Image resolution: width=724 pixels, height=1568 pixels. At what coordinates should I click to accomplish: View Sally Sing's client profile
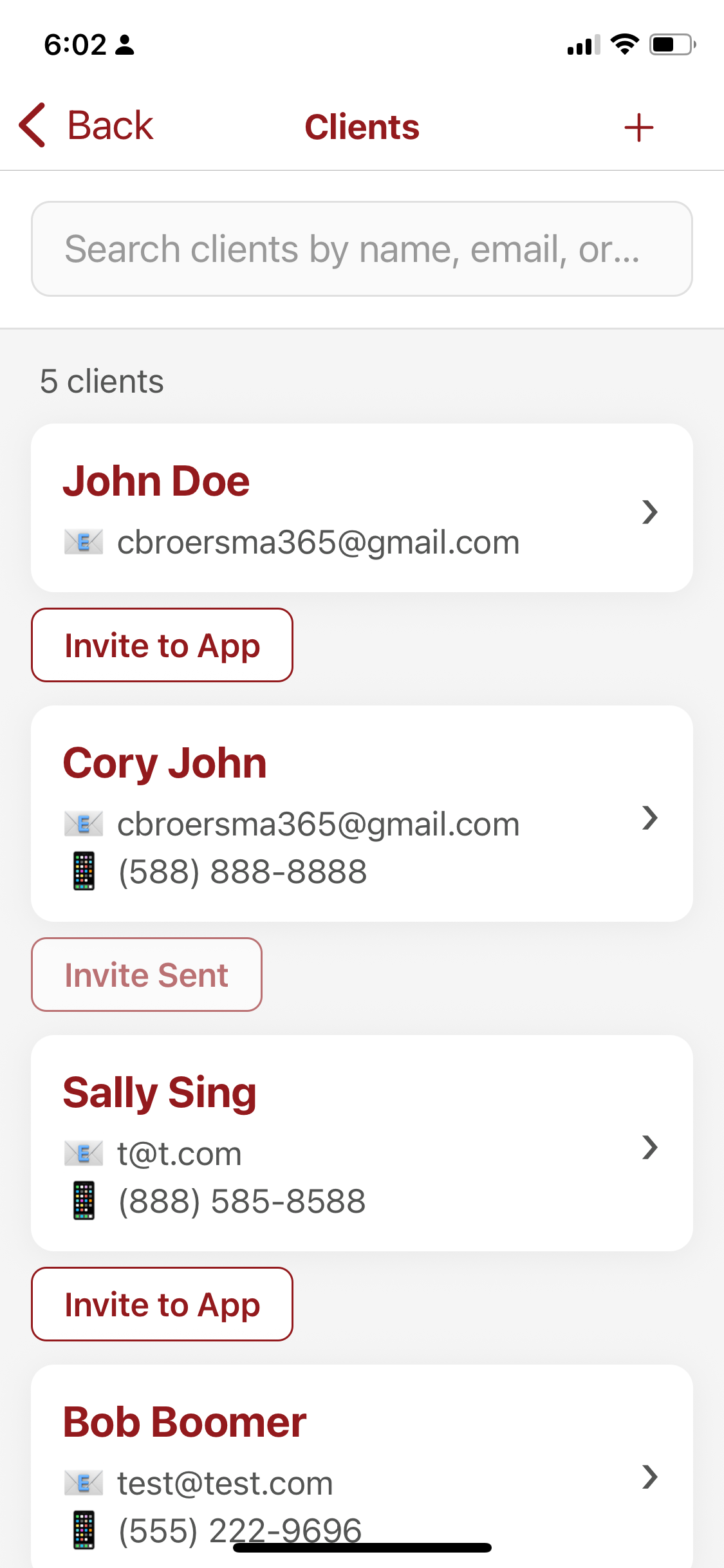362,1143
